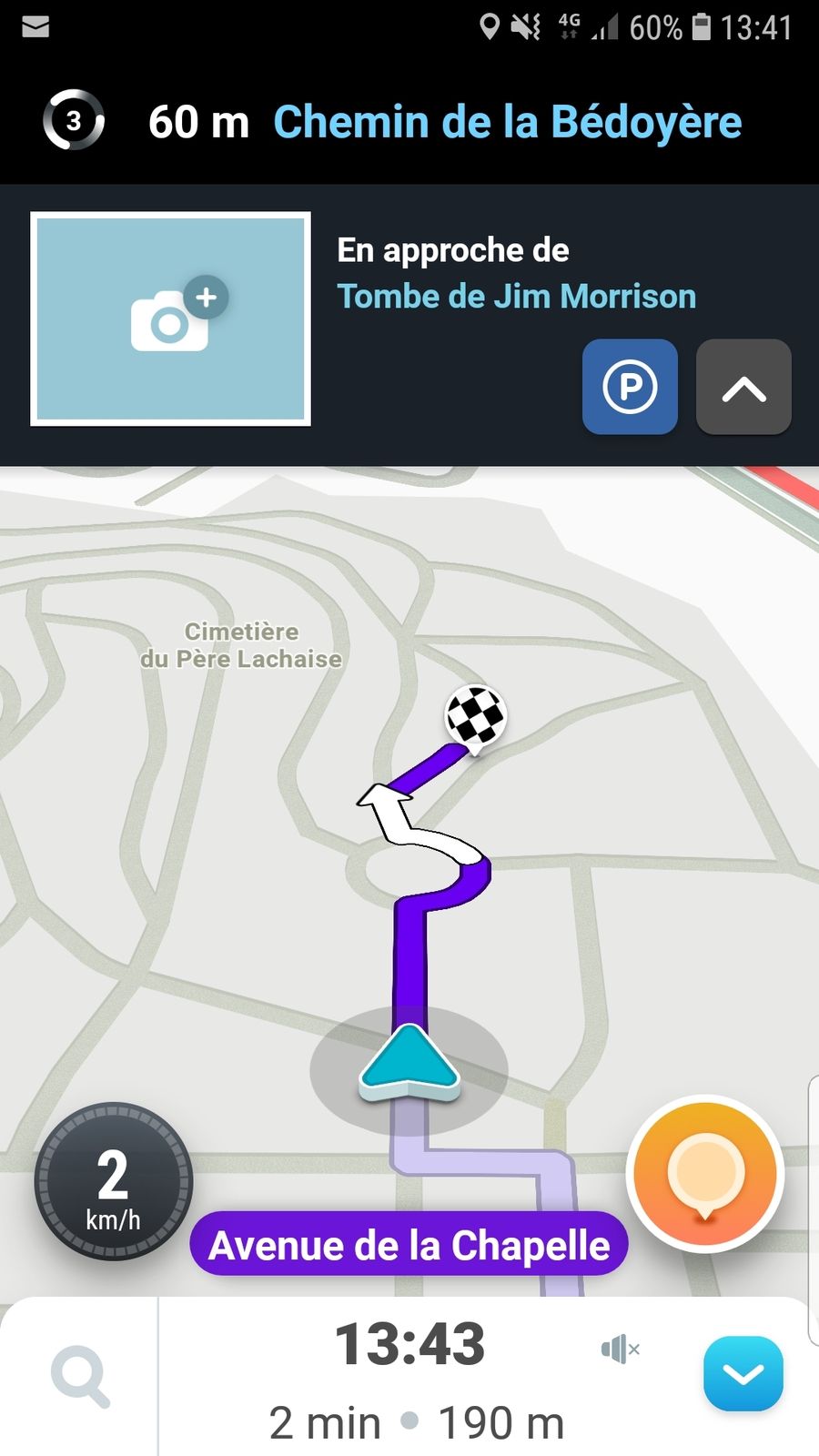
Task: Open the search magnifier
Action: point(80,1377)
